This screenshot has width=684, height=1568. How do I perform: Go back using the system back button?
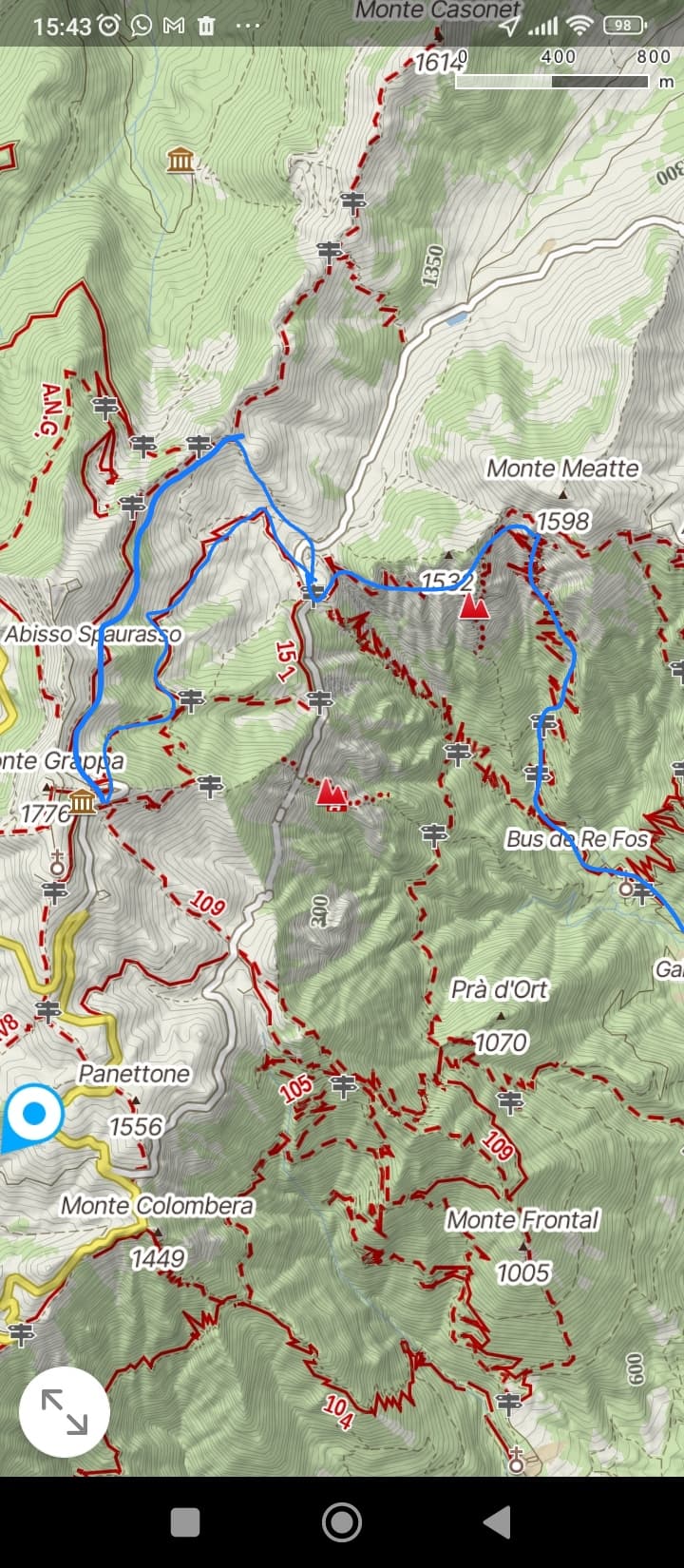click(x=498, y=1522)
